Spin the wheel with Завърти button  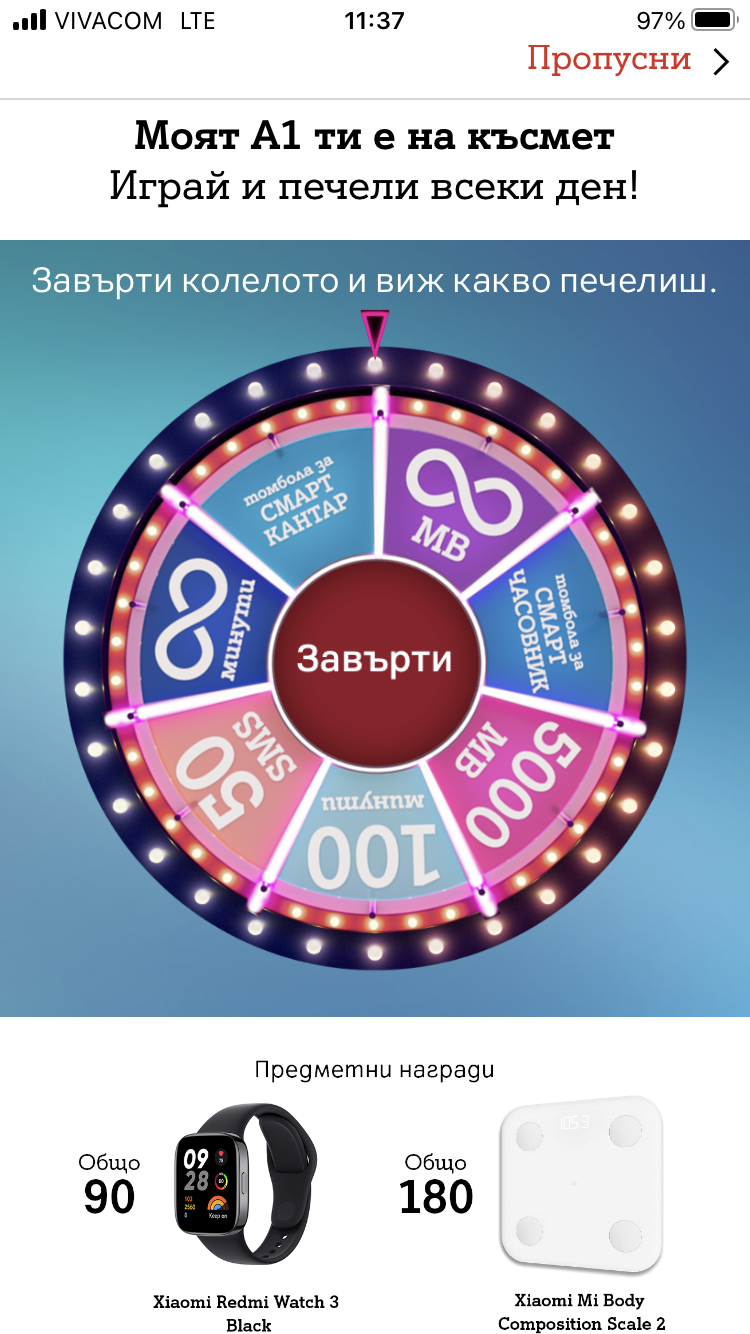click(374, 659)
